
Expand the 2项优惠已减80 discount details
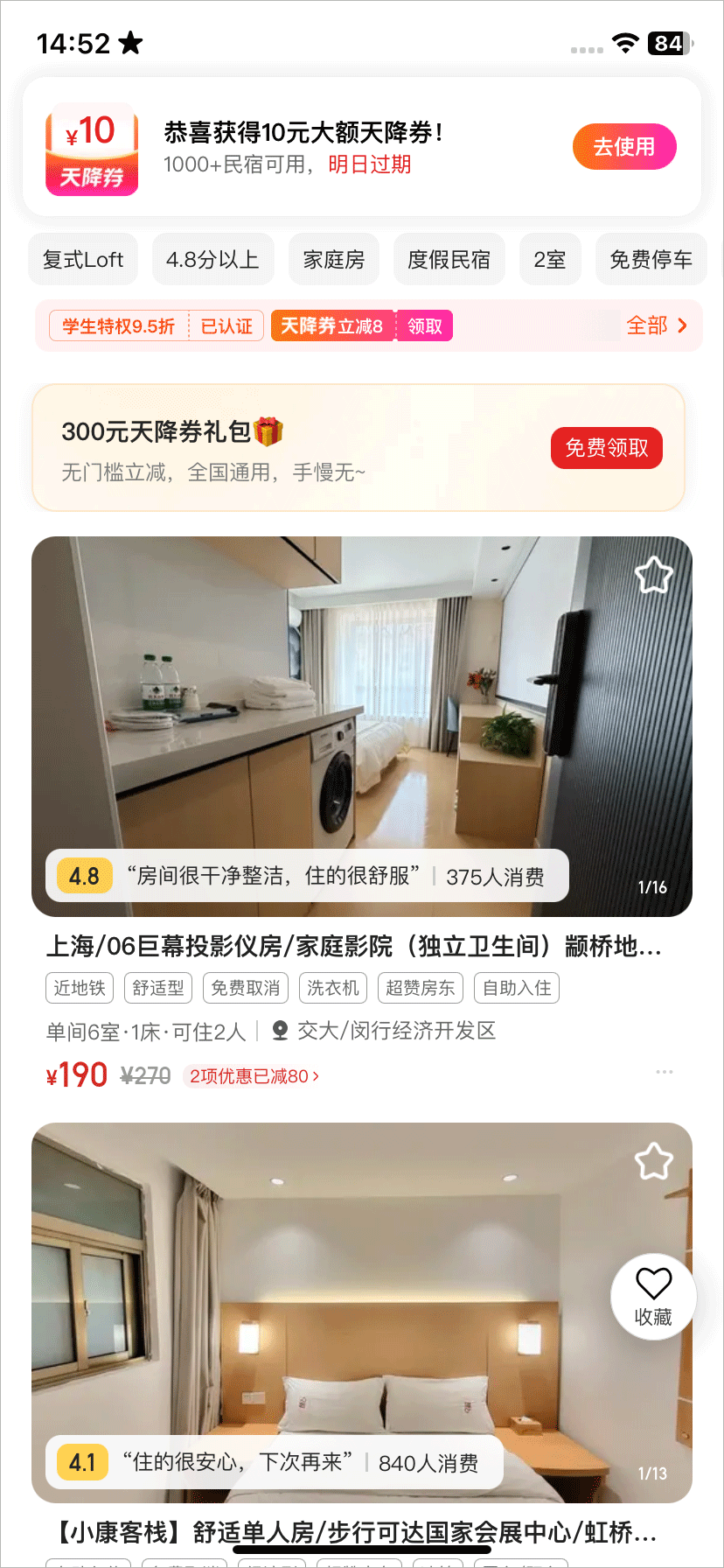(254, 1076)
